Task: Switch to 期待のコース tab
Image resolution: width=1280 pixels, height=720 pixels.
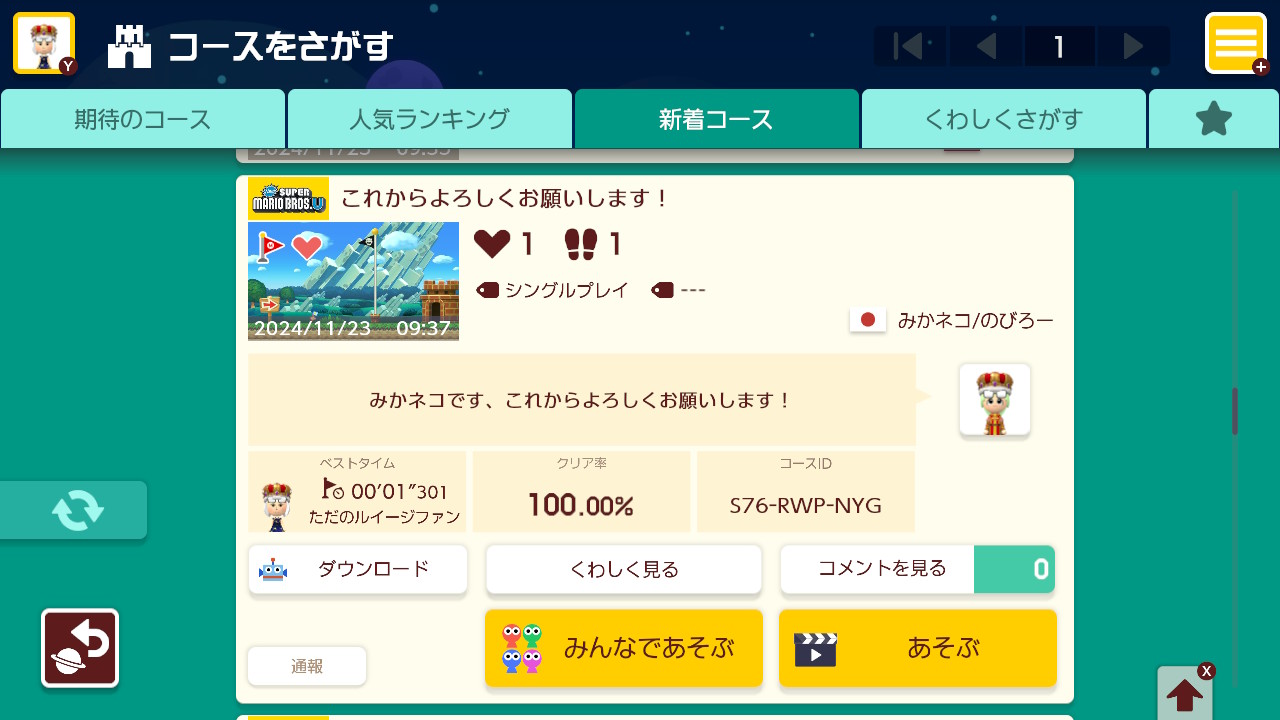Action: coord(143,119)
